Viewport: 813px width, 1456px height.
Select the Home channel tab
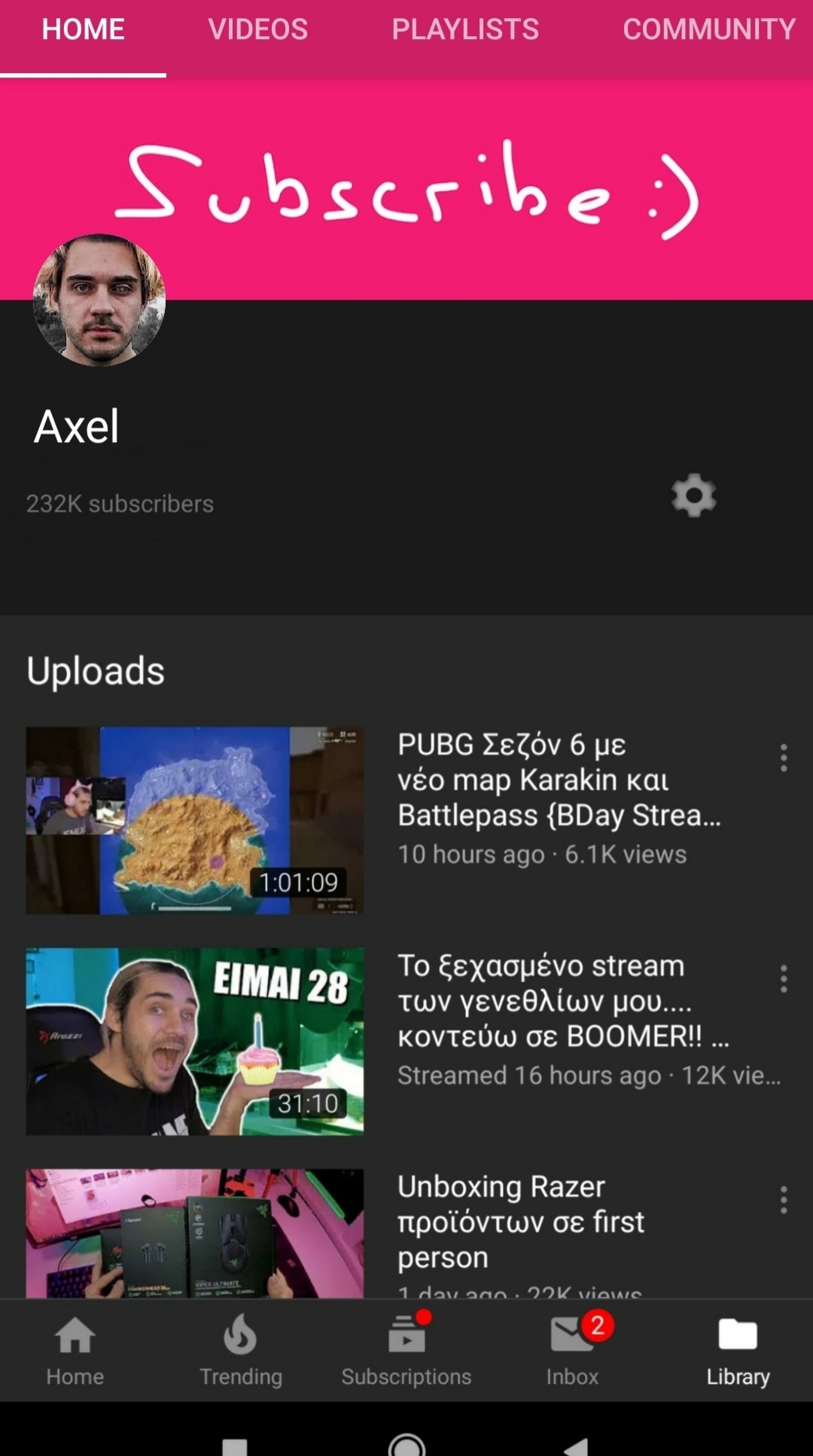click(x=83, y=29)
